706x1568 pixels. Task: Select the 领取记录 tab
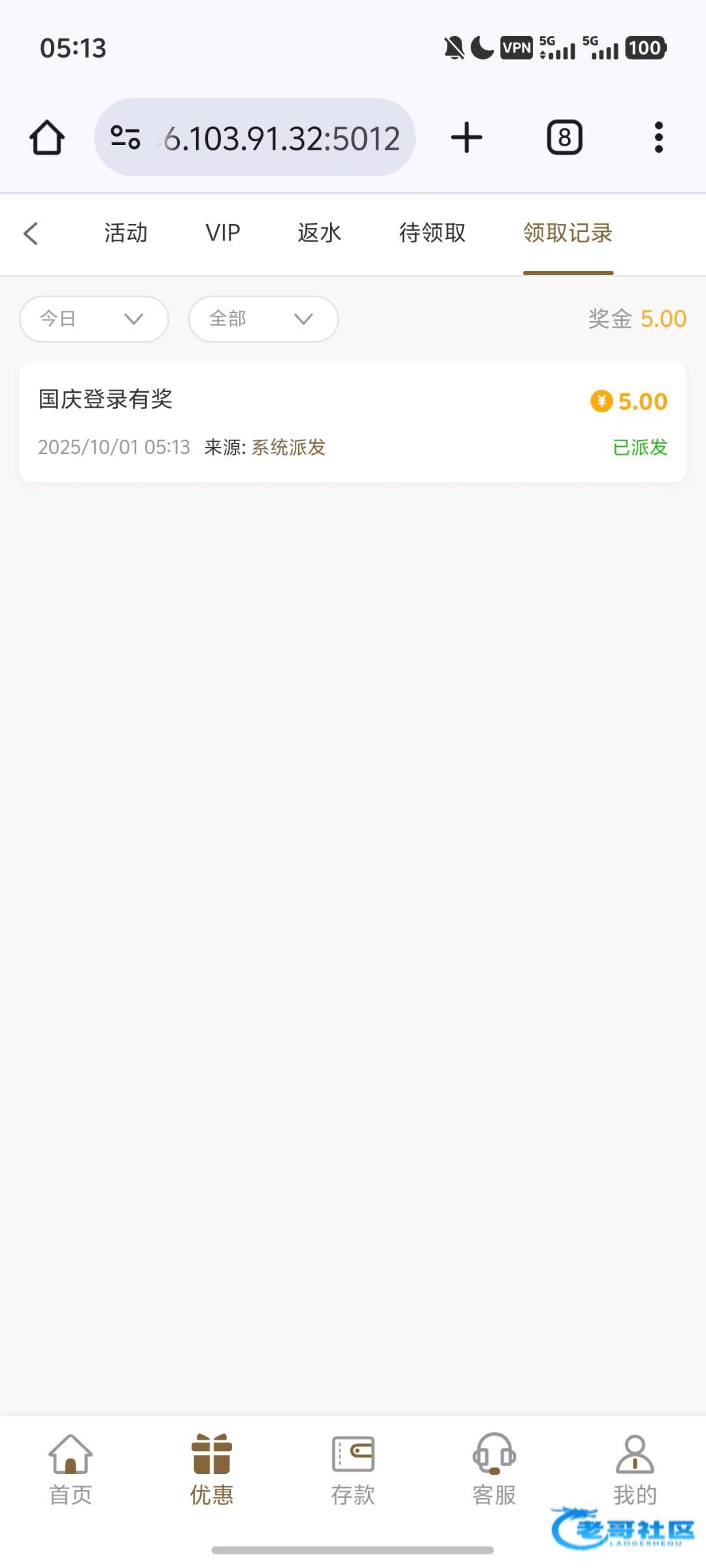(x=567, y=233)
